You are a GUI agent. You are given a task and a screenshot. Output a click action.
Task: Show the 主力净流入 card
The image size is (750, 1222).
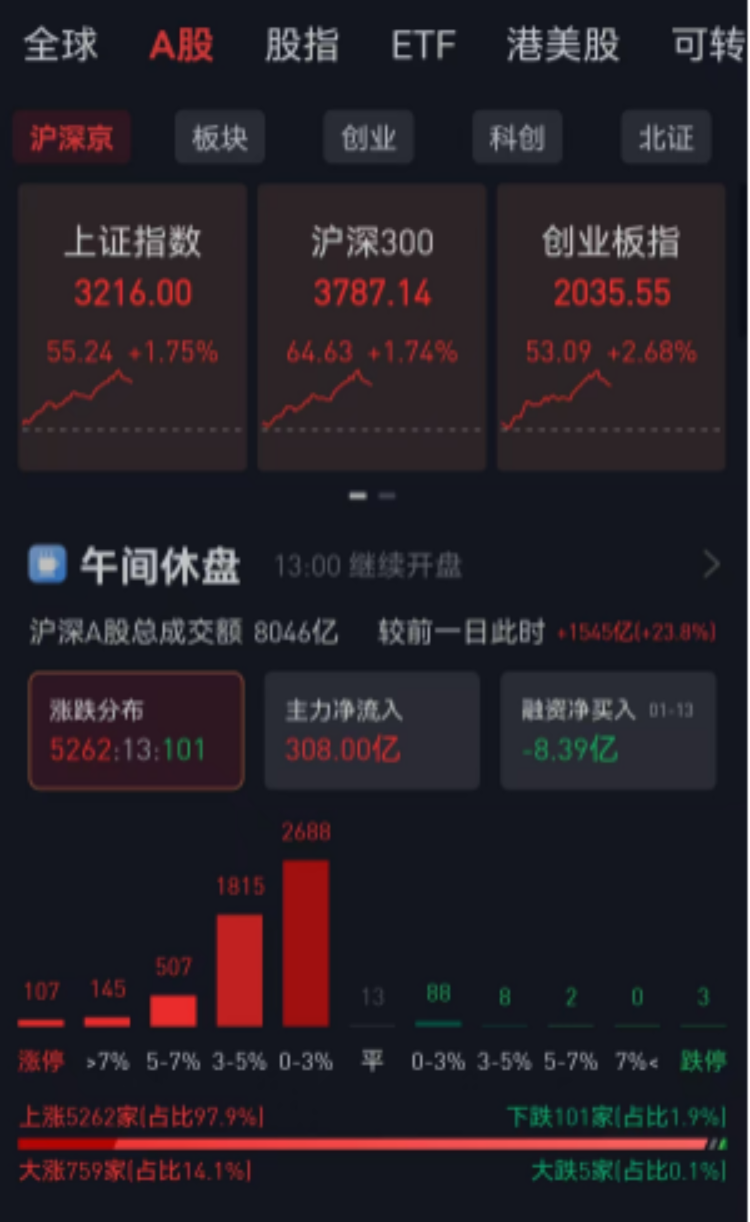pyautogui.click(x=372, y=730)
